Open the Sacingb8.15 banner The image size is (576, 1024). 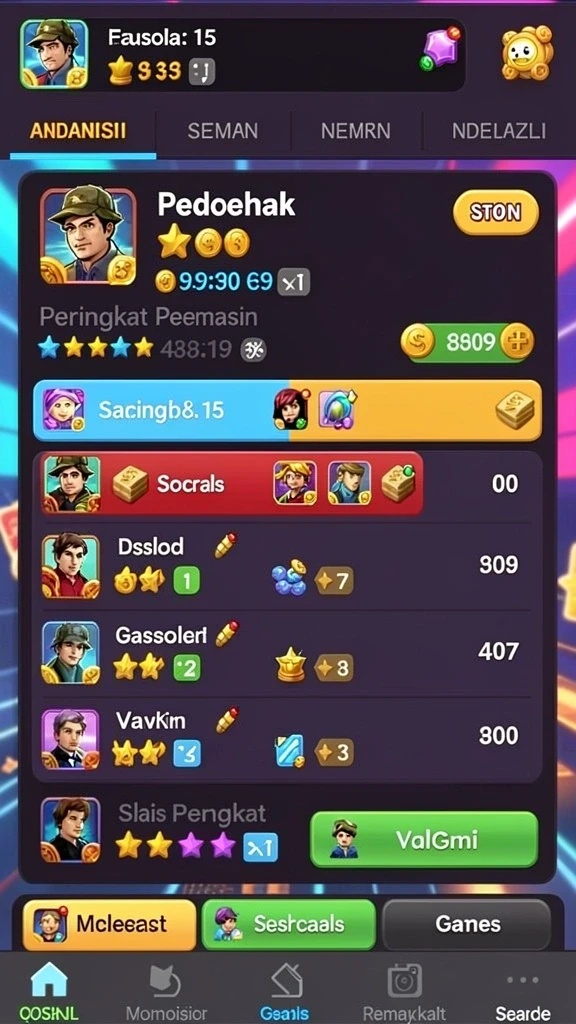(287, 410)
